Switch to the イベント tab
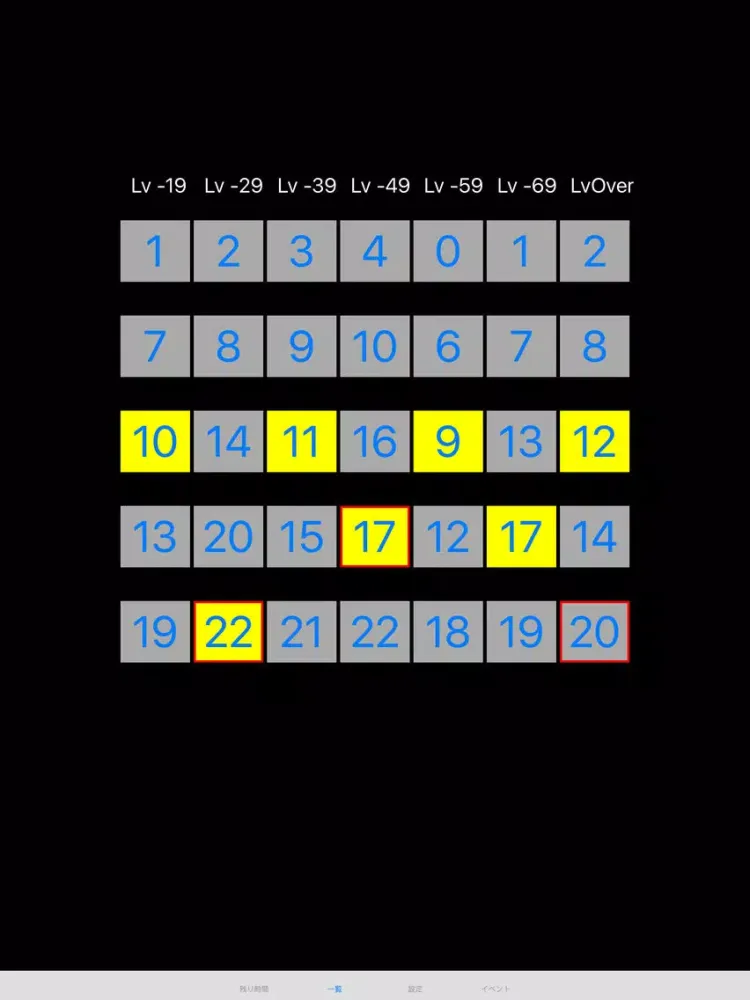Screen dimensions: 750x1000 [x=496, y=988]
